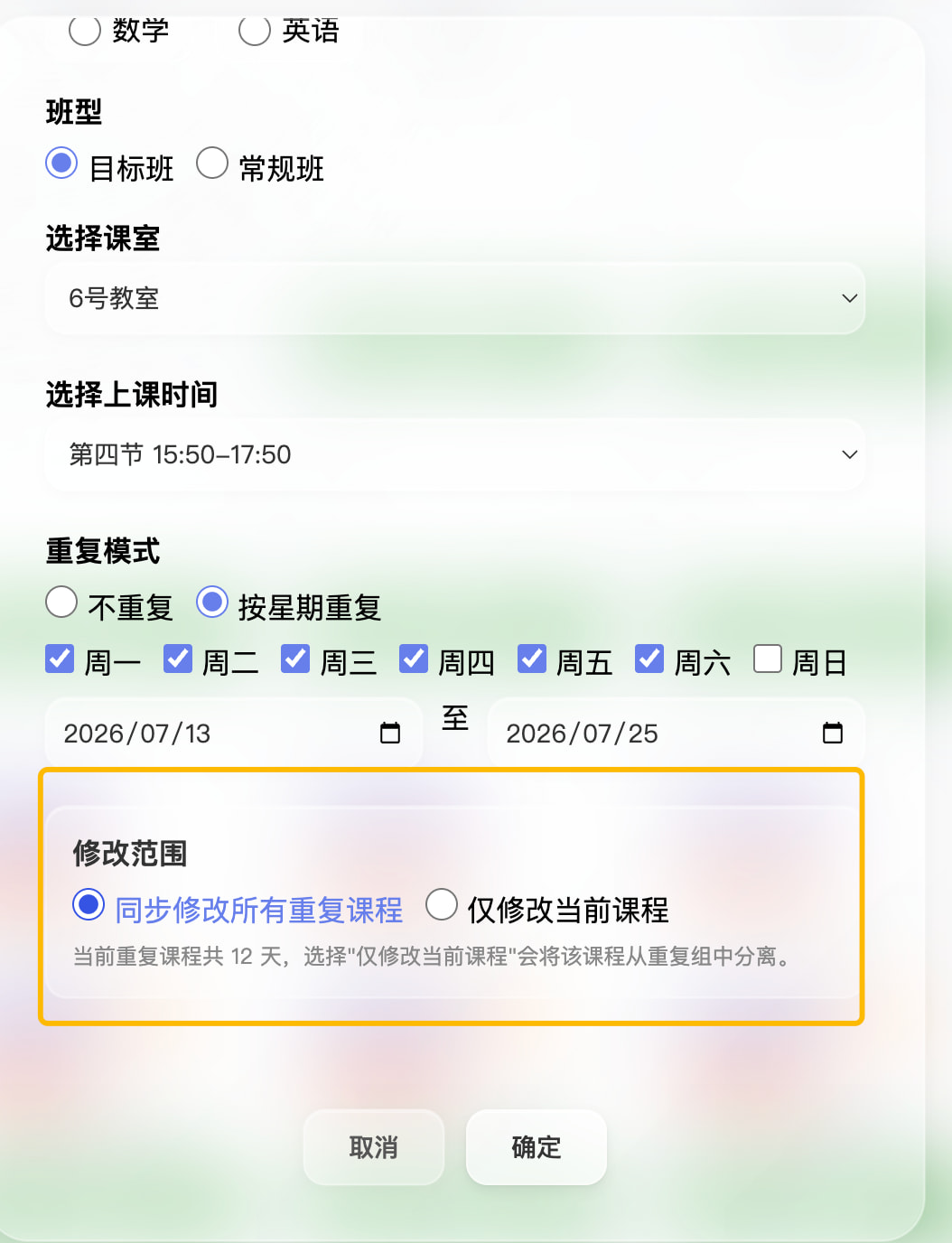Uncheck the 周一 checkbox
The image size is (952, 1243).
60,659
